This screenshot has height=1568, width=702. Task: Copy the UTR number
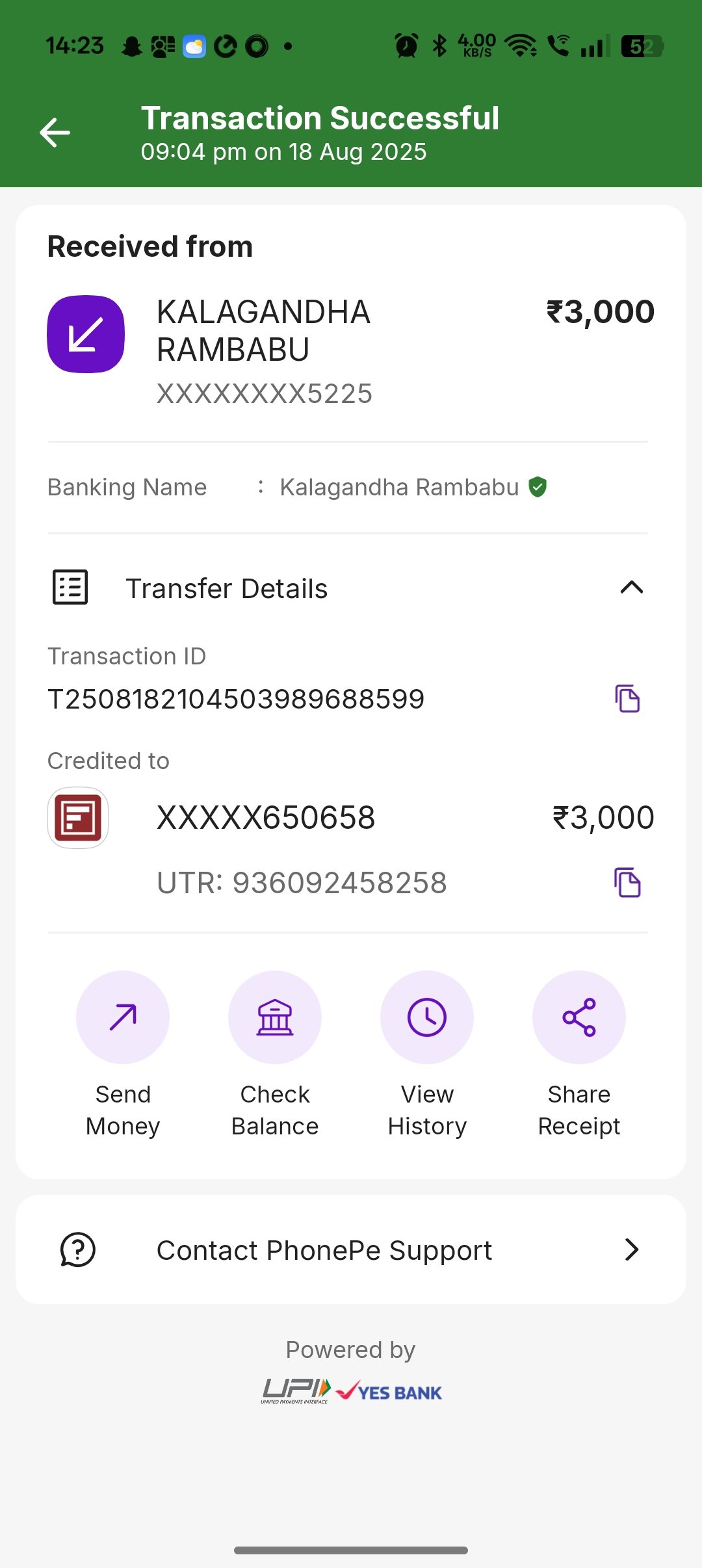pyautogui.click(x=627, y=883)
